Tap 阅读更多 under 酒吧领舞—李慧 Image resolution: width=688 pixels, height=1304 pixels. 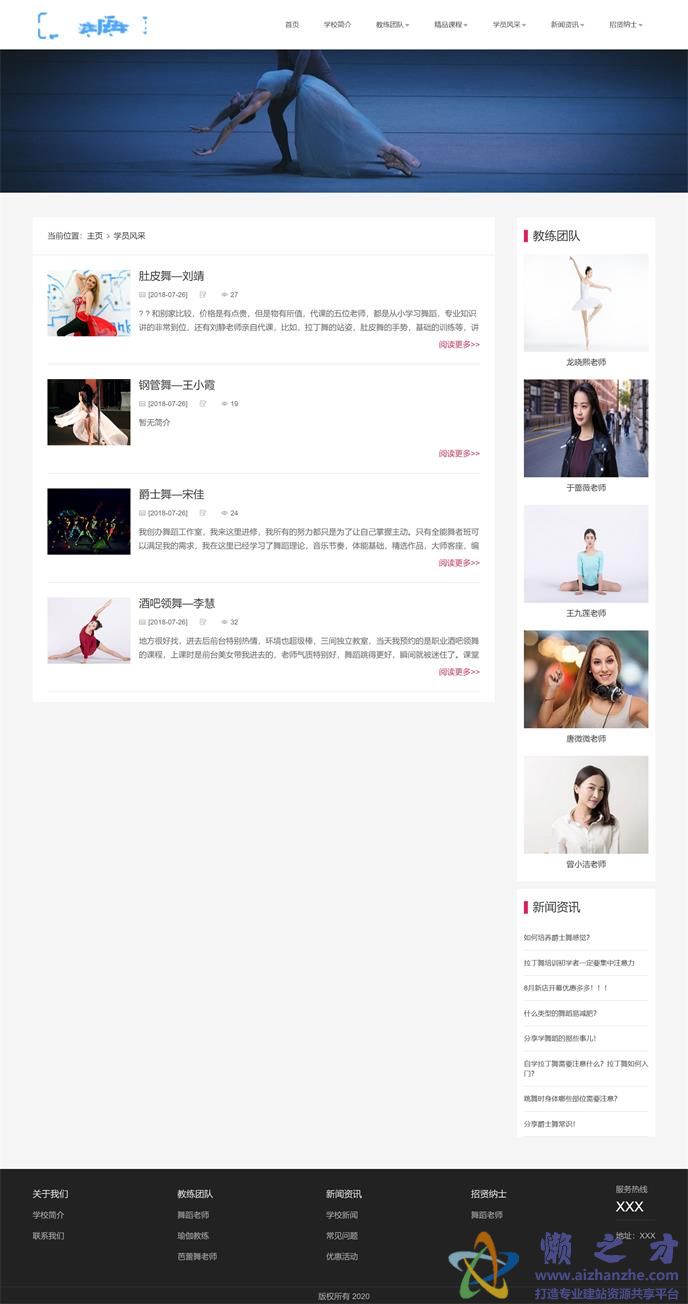click(459, 672)
